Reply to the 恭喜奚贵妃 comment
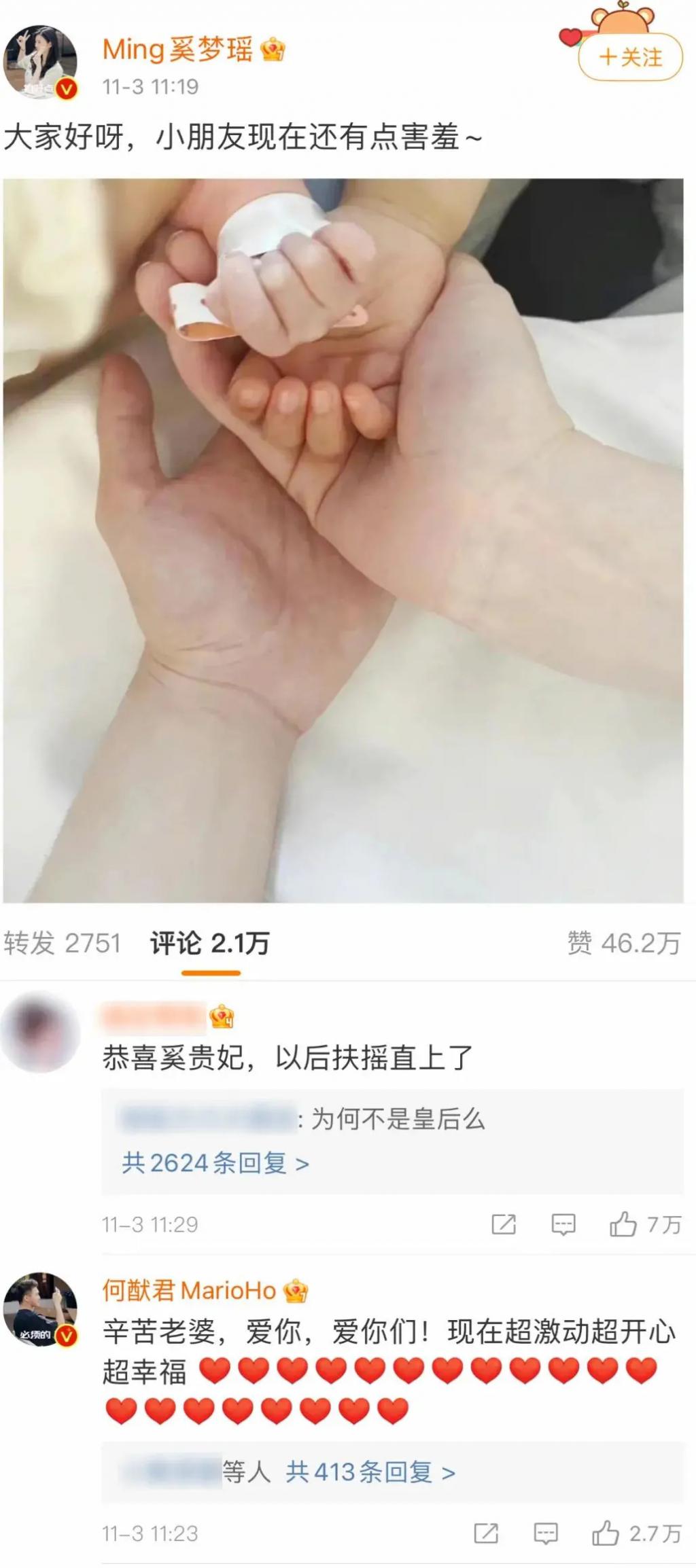The height and width of the screenshot is (1568, 696). click(563, 1224)
